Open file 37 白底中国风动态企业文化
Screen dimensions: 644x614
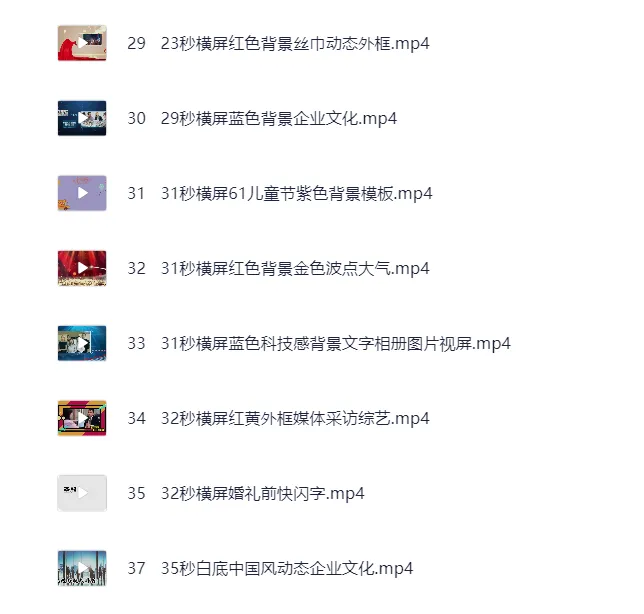287,569
